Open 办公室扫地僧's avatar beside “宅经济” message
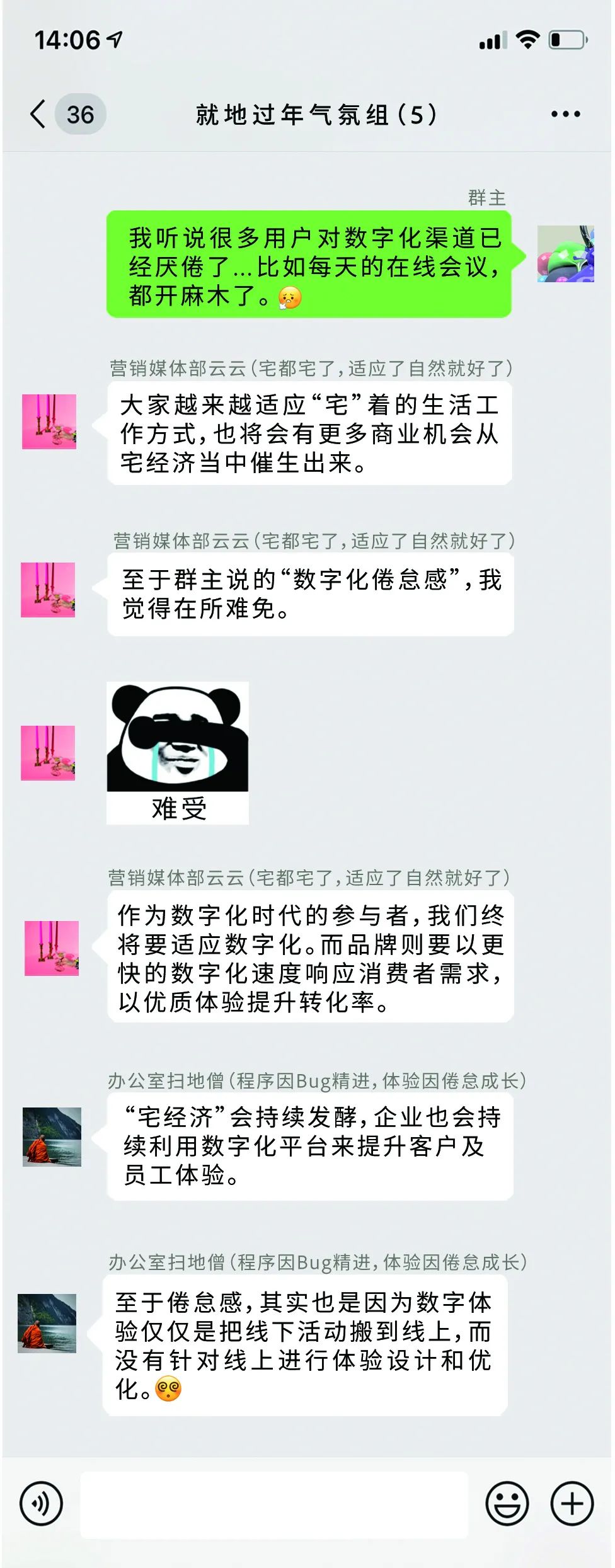Screen dimensions: 615x1568 (x=52, y=1136)
